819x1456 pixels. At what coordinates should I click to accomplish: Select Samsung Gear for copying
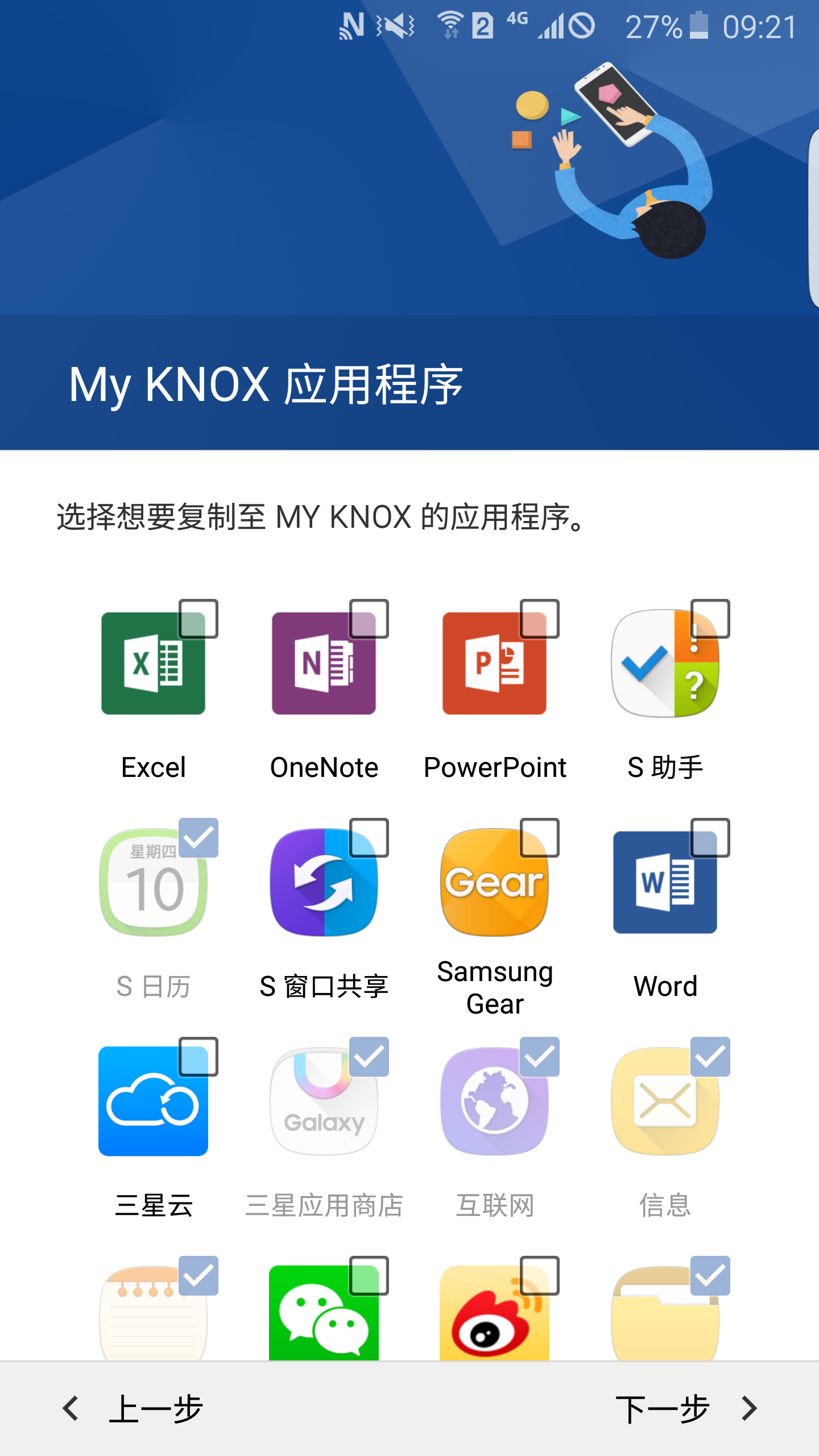(539, 838)
